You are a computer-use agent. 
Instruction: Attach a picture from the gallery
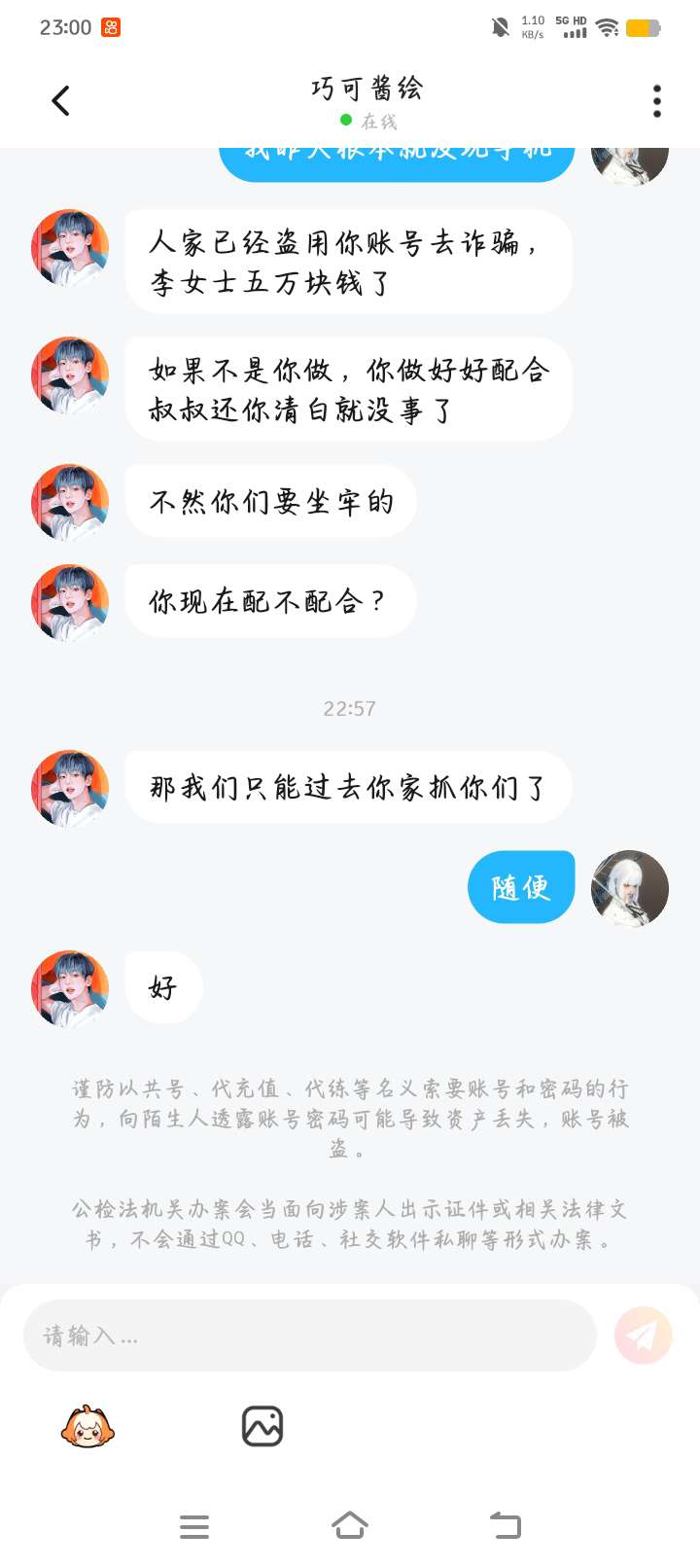coord(262,1427)
